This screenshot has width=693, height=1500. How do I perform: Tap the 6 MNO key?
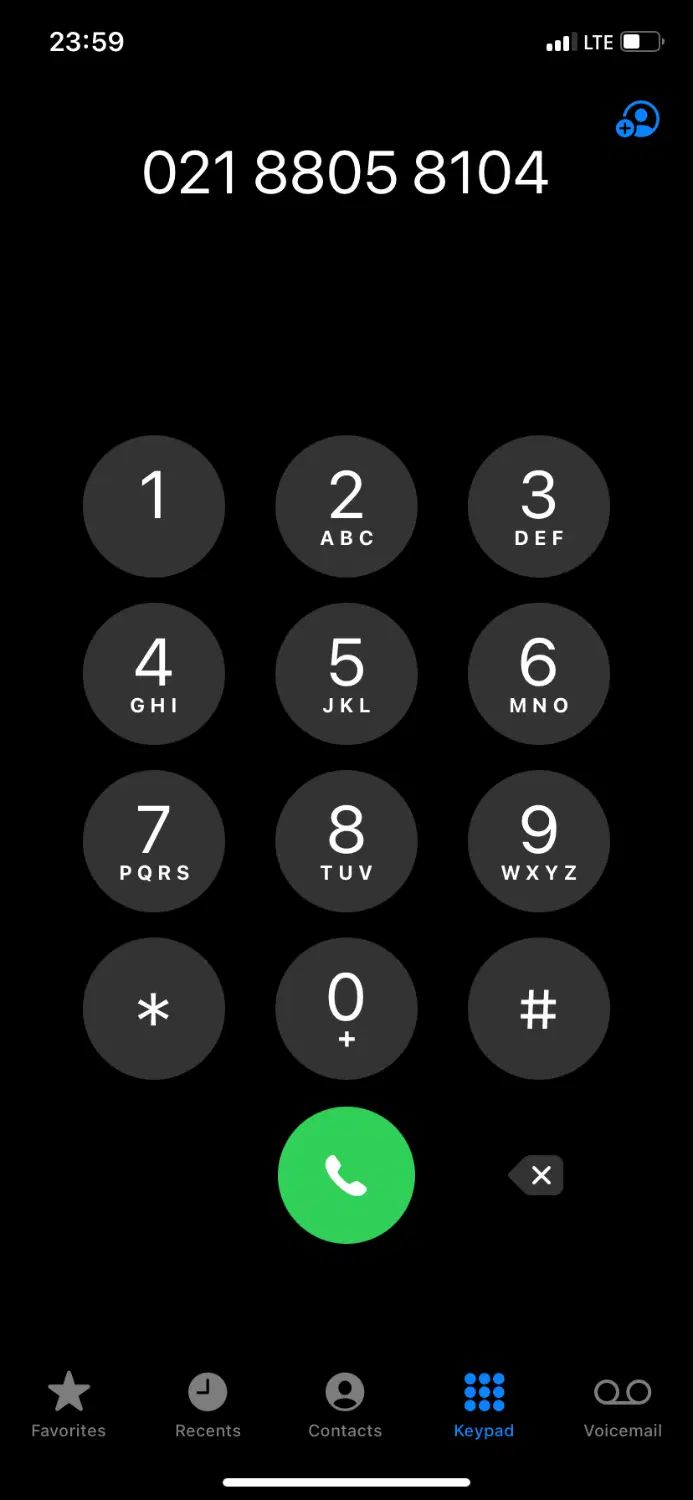click(538, 674)
